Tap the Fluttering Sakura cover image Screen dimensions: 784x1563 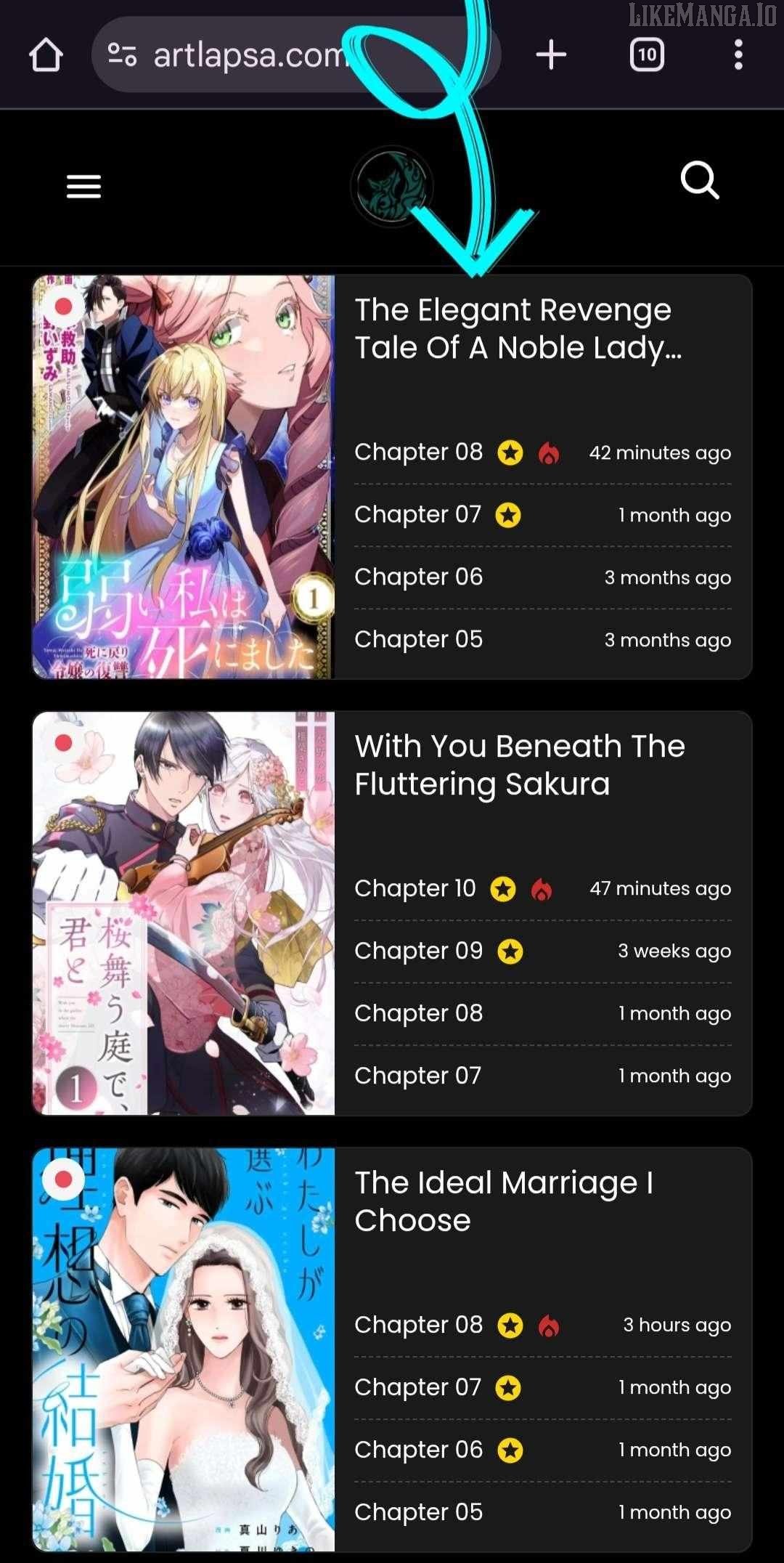(184, 913)
